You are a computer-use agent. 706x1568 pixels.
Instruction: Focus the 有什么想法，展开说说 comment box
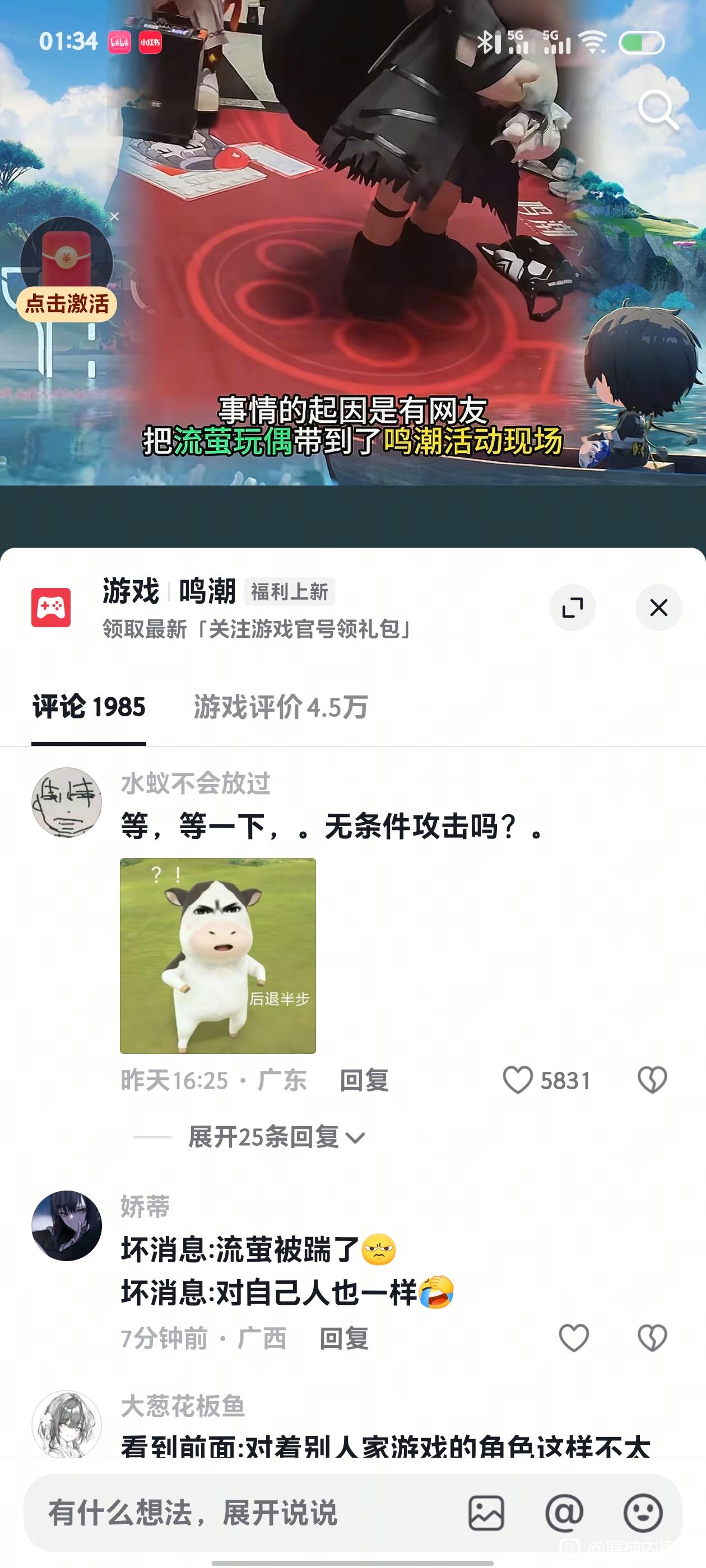(244, 1513)
